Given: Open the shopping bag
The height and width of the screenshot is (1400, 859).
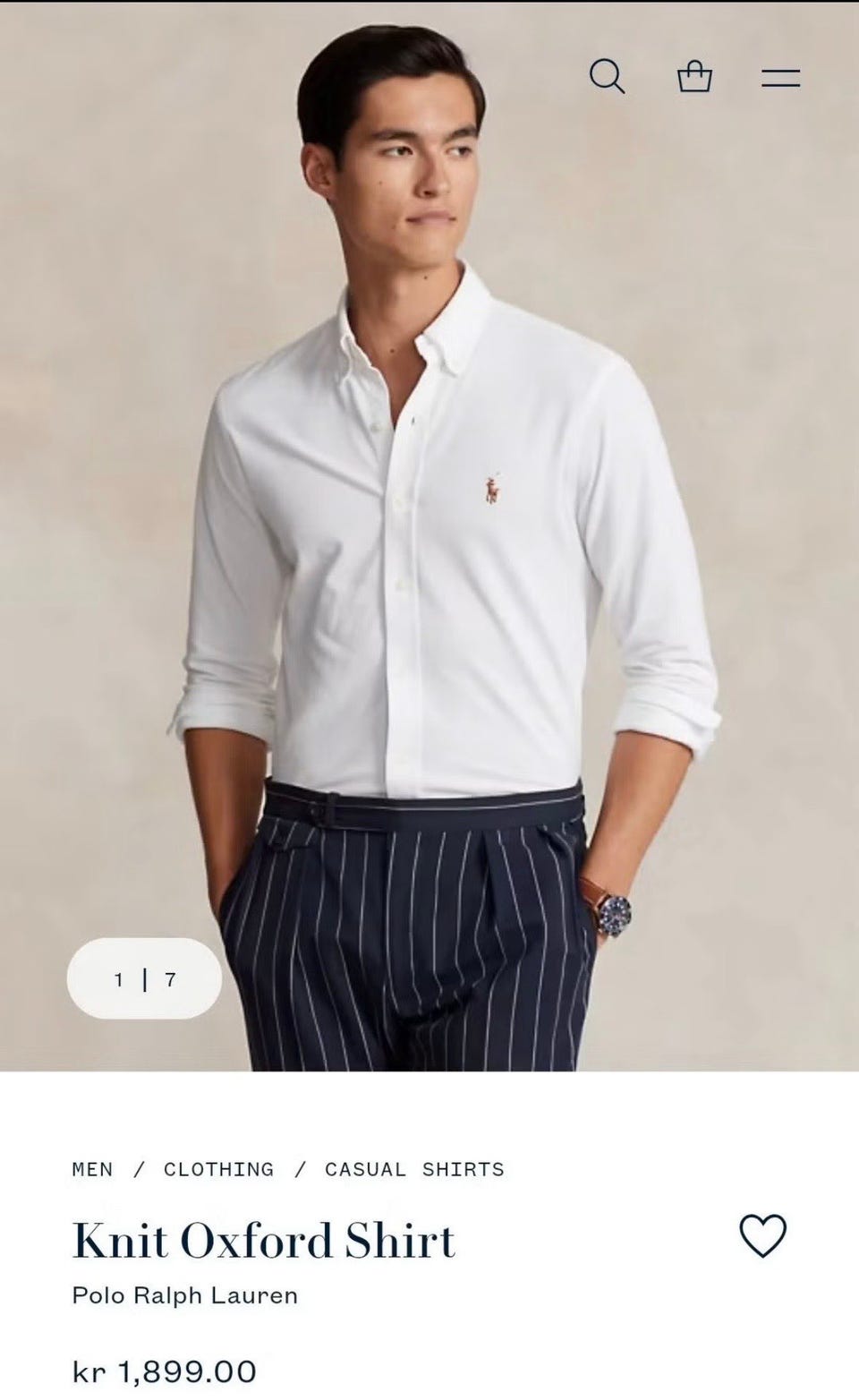Looking at the screenshot, I should [x=694, y=77].
